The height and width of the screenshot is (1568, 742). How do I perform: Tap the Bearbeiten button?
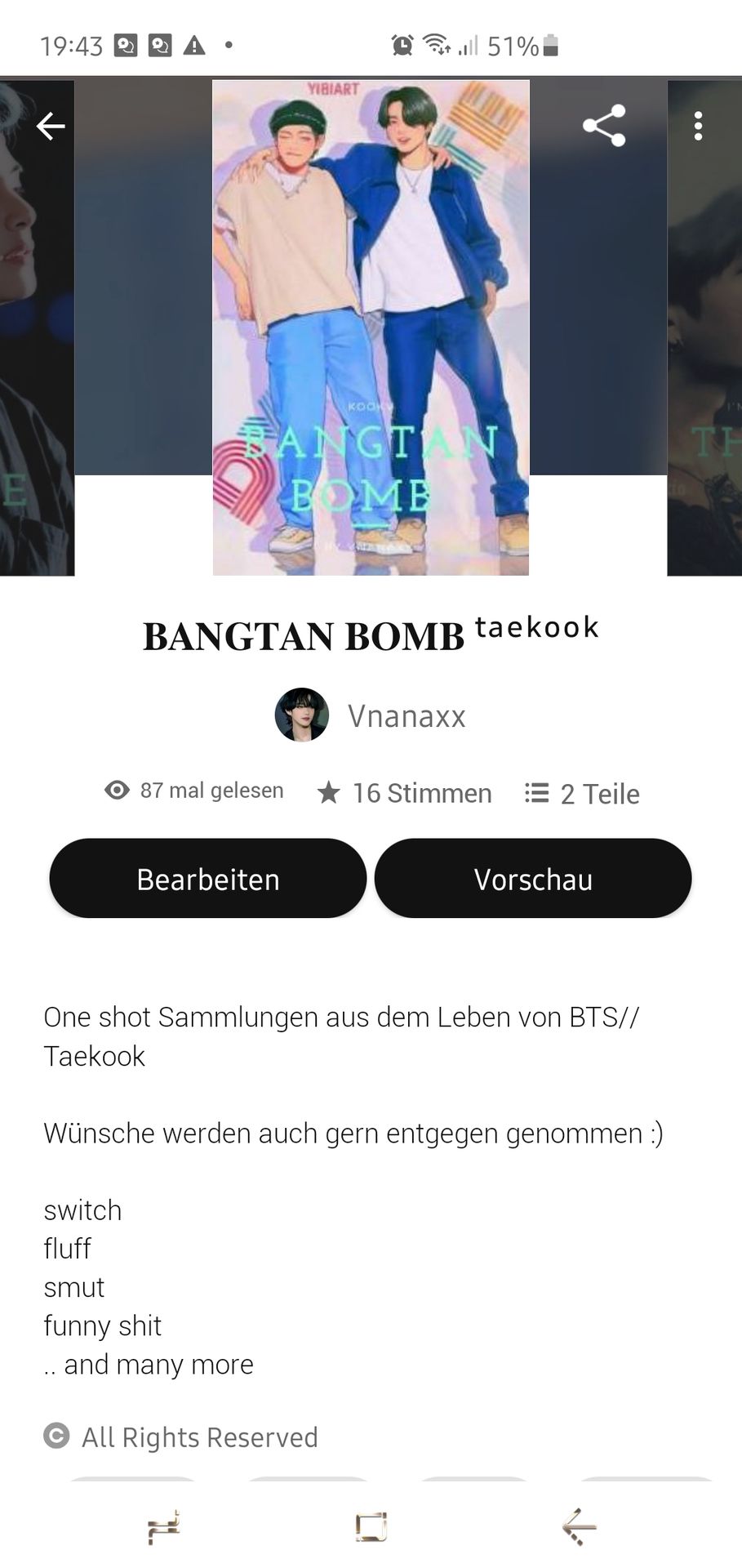tap(207, 879)
